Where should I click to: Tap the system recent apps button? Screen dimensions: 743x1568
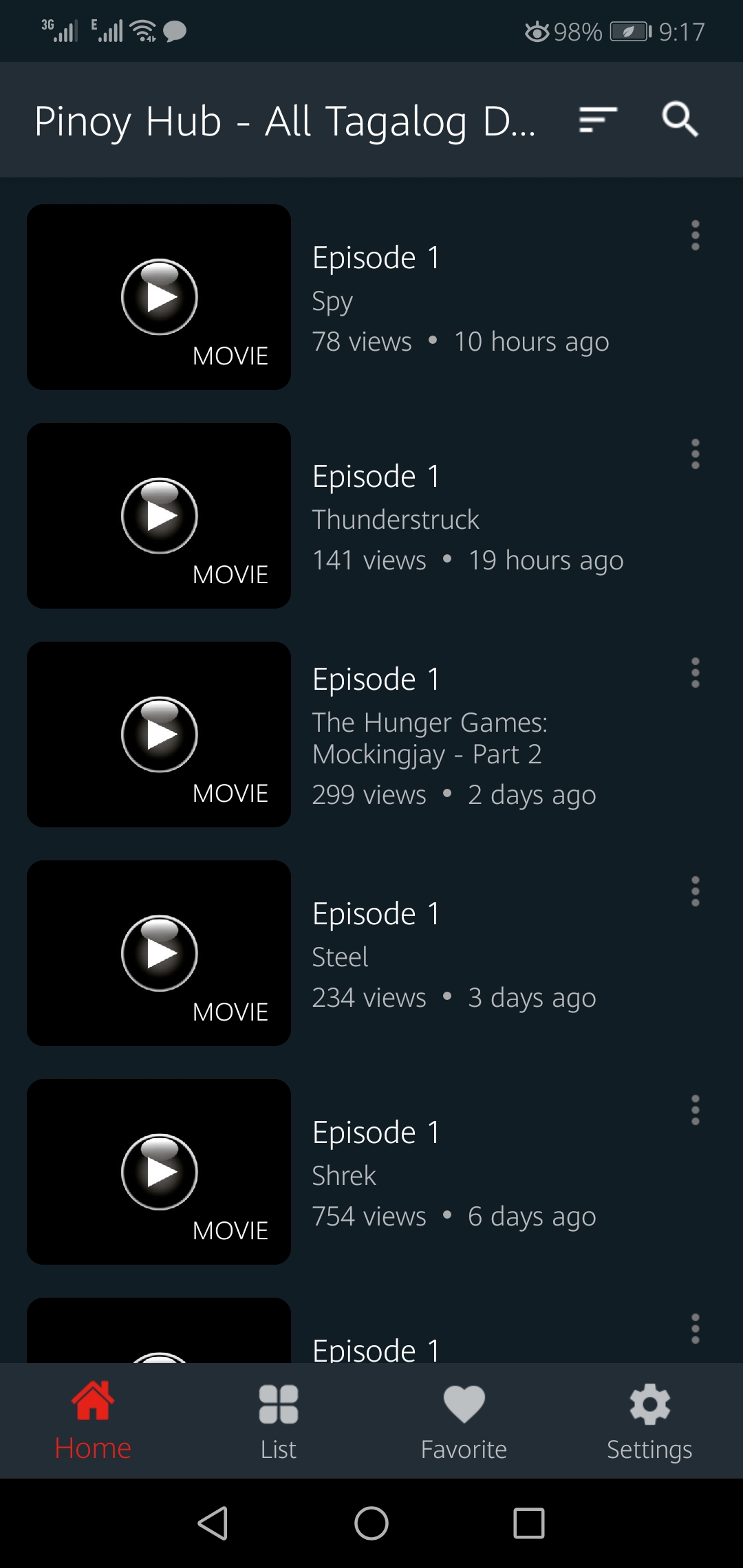[x=529, y=1523]
